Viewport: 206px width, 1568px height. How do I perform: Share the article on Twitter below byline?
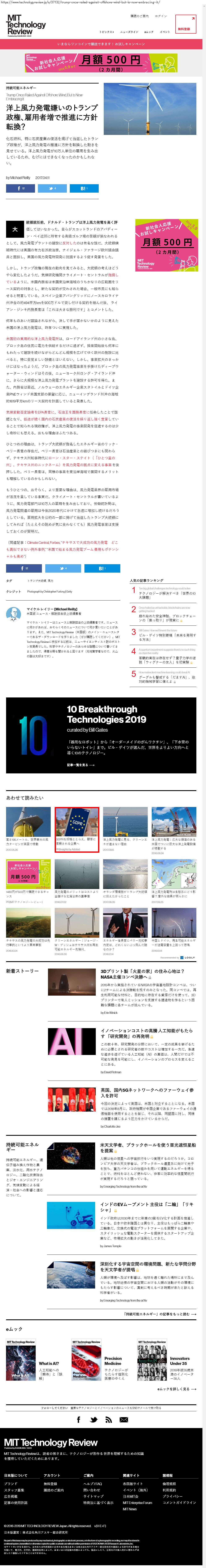click(x=52, y=189)
